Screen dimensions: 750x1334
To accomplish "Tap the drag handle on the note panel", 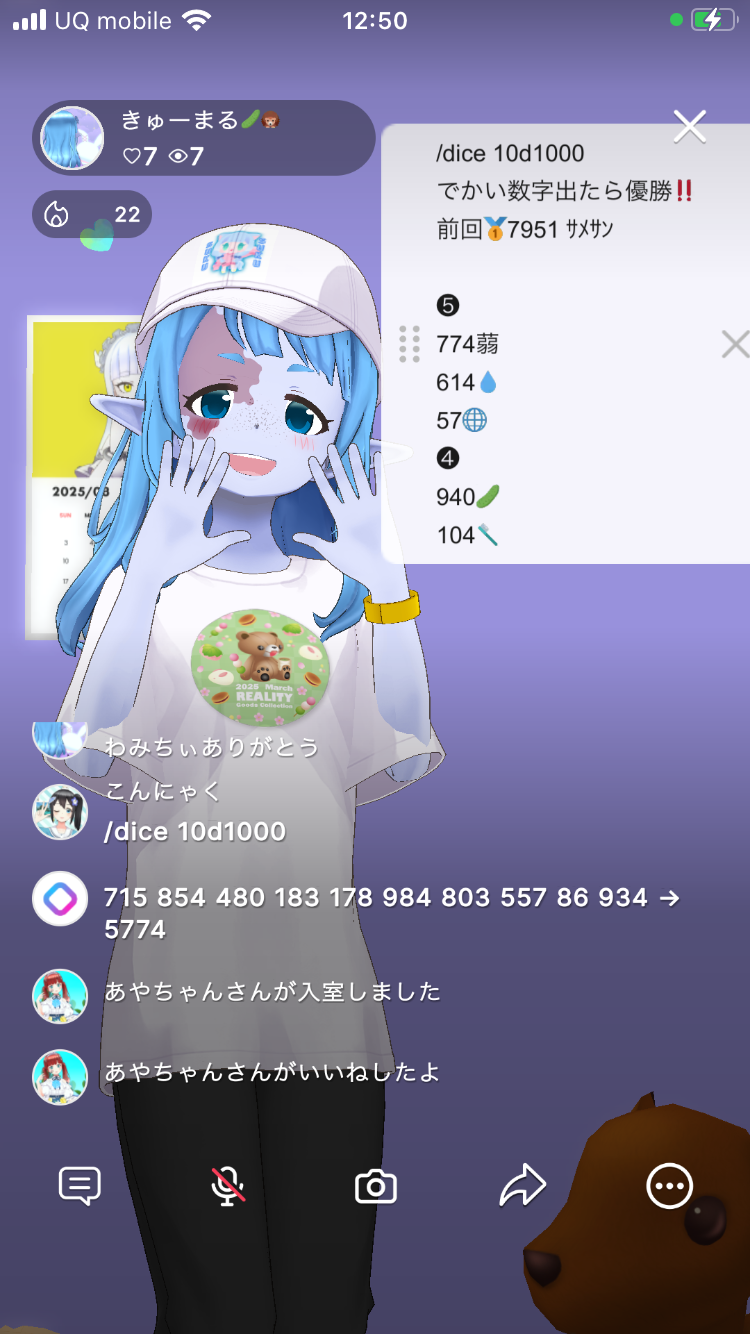I will coord(409,344).
